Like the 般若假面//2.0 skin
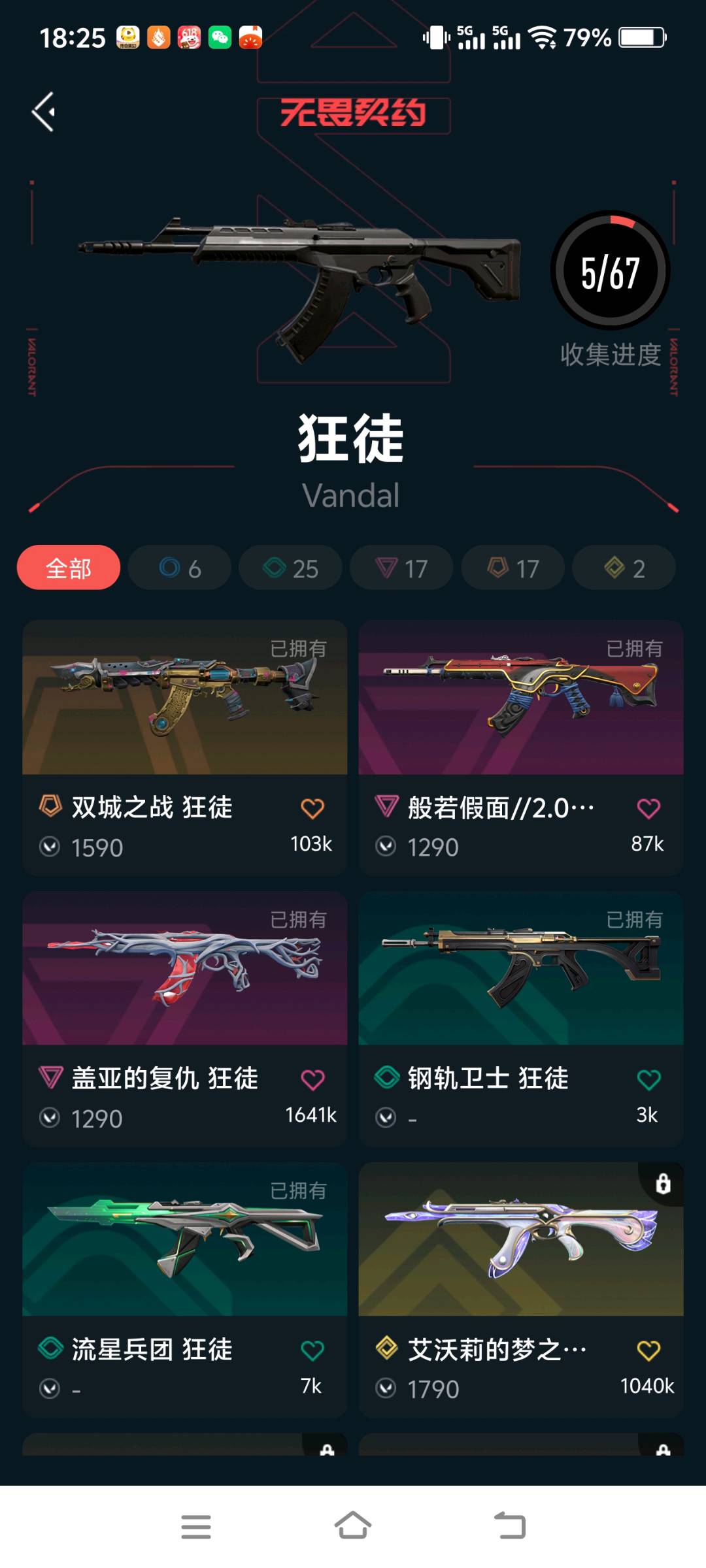Viewport: 706px width, 1568px height. [648, 809]
